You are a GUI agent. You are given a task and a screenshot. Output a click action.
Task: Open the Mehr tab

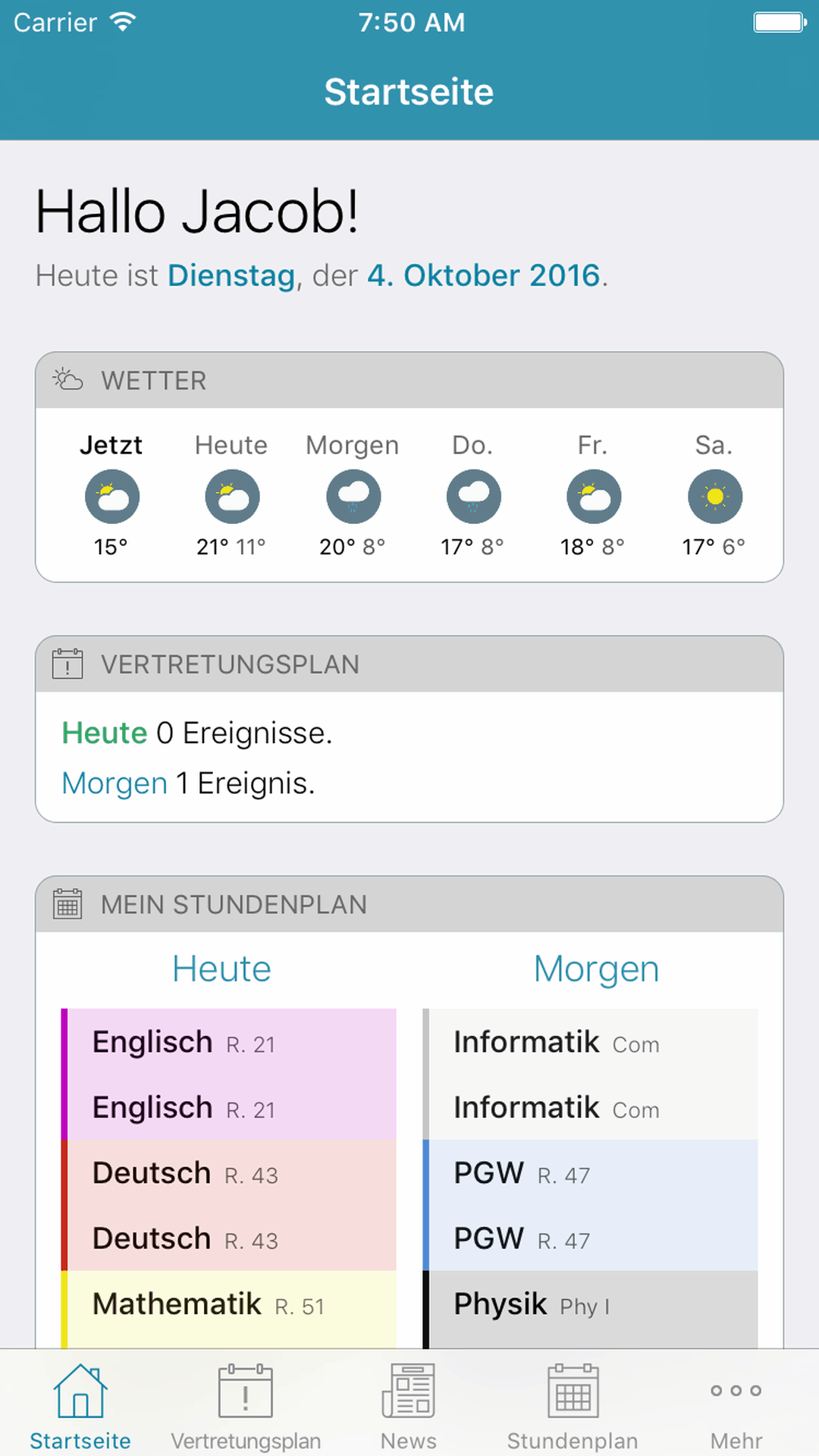(736, 1405)
